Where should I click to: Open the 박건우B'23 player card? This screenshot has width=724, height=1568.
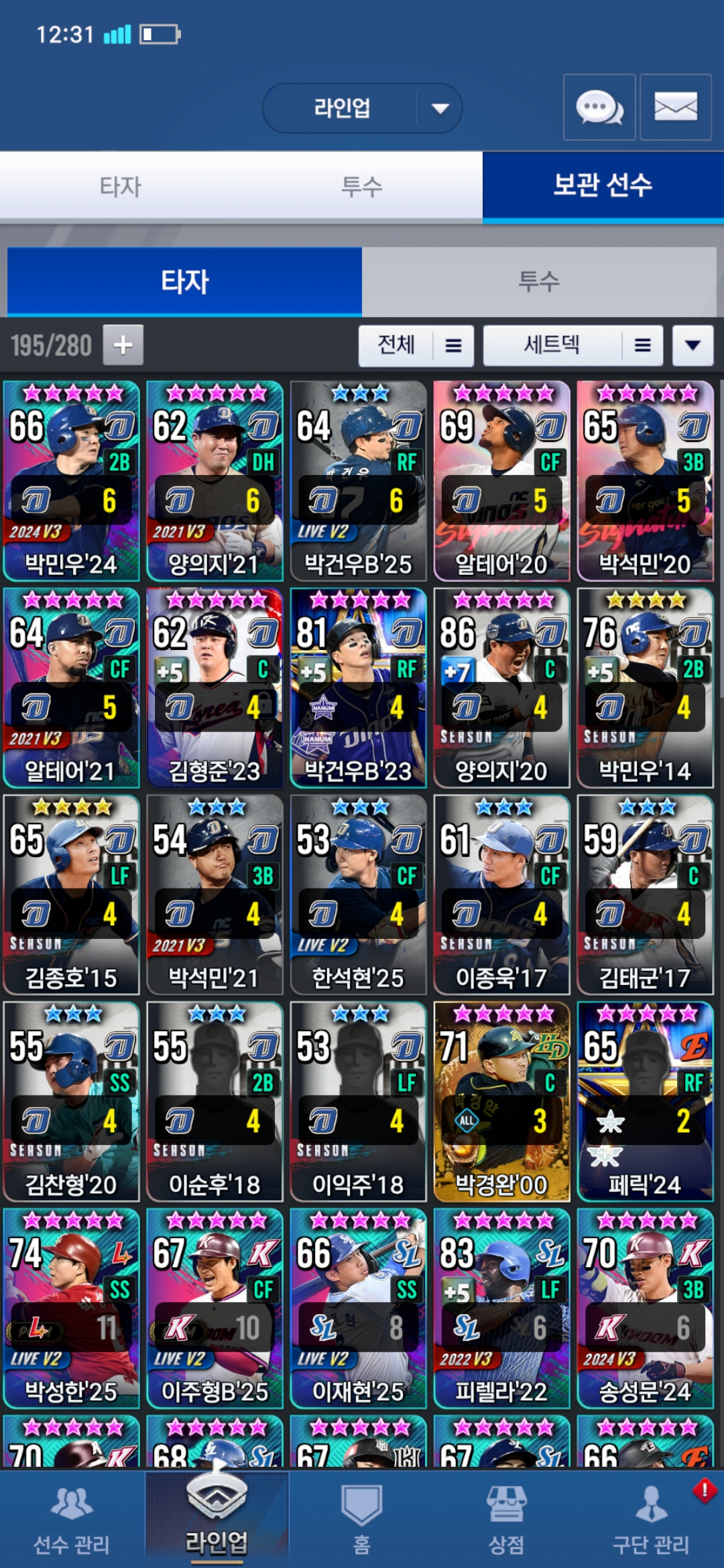(358, 688)
